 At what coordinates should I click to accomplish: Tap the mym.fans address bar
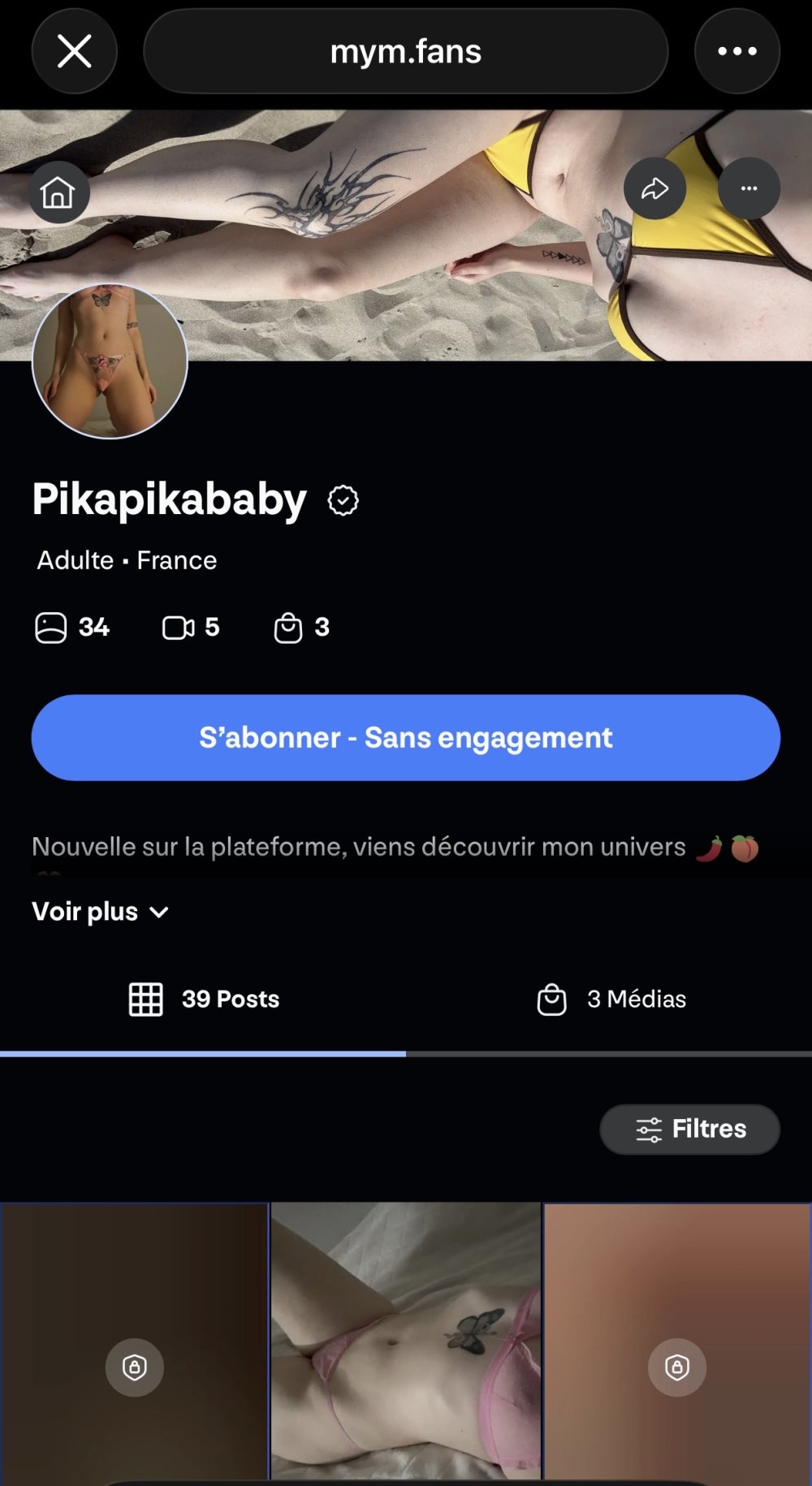[405, 51]
